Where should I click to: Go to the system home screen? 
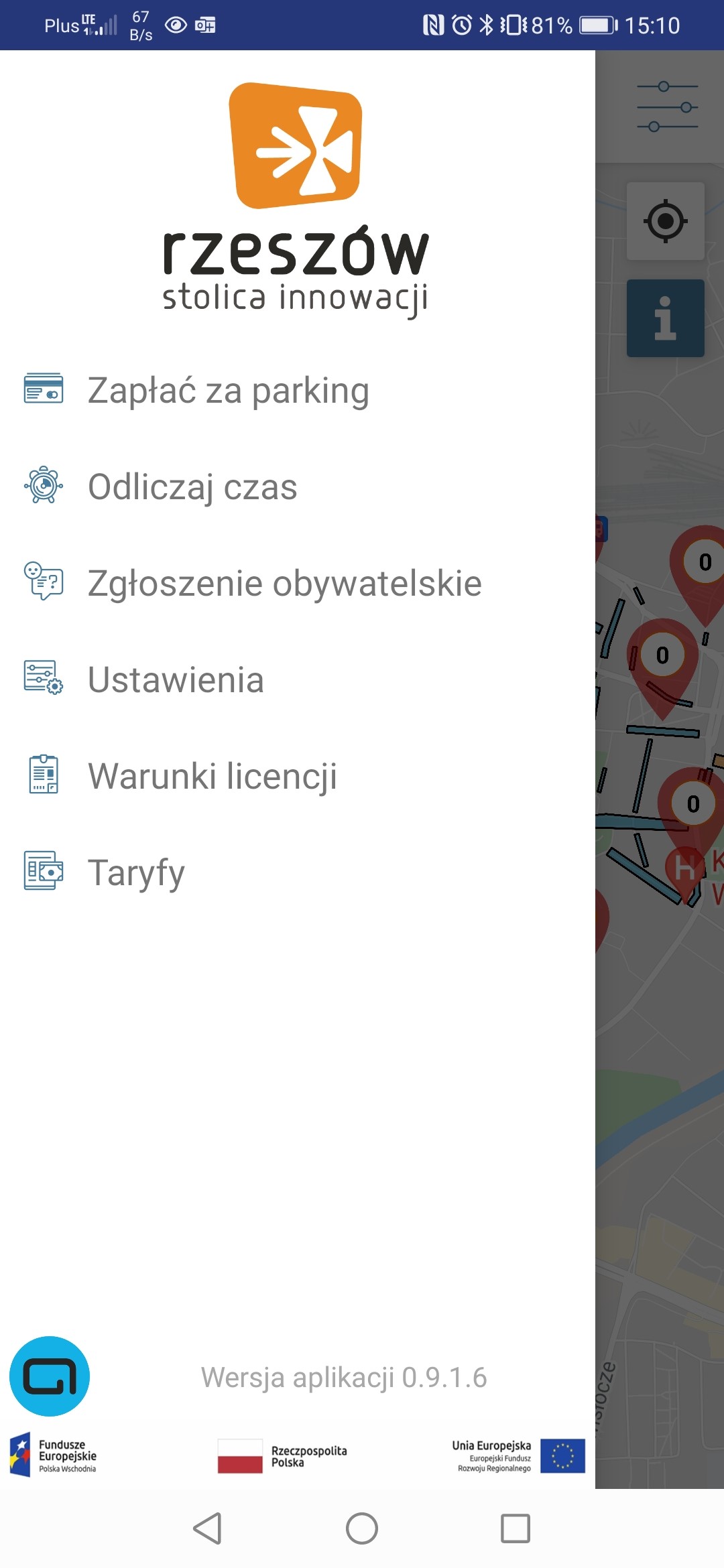(362, 1529)
